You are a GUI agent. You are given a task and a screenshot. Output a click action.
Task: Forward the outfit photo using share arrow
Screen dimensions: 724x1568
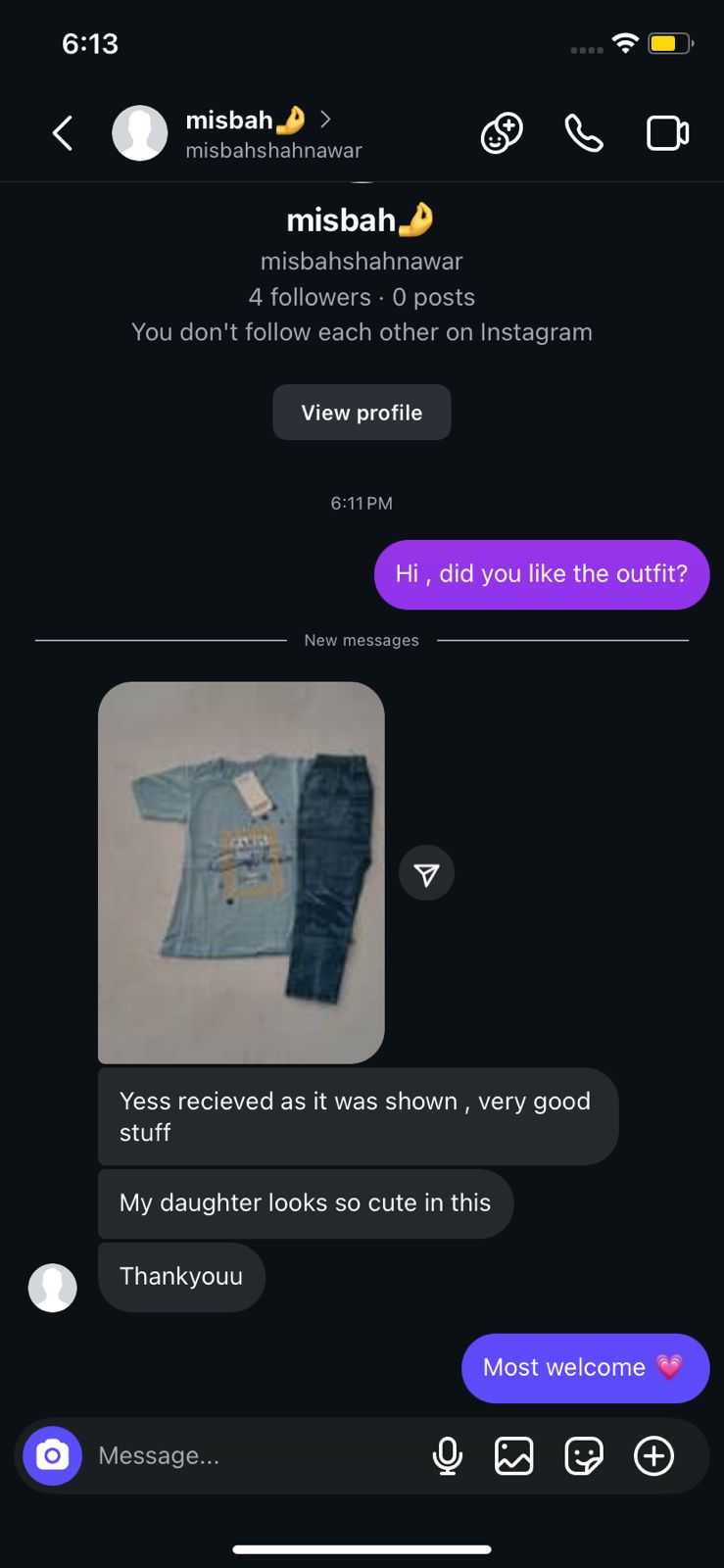click(426, 873)
